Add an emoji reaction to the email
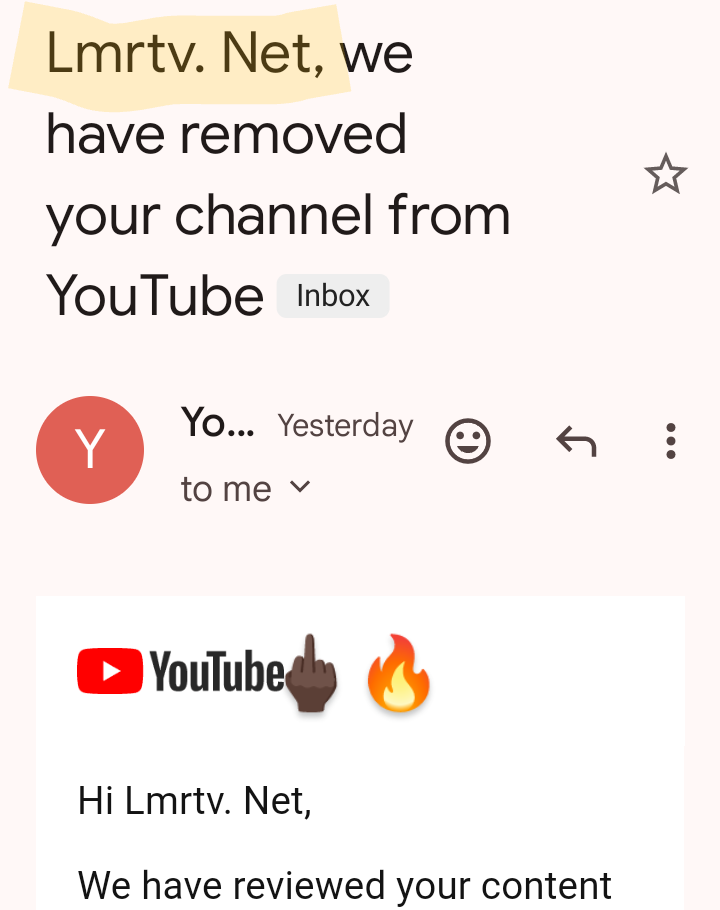Viewport: 720px width, 910px height. 468,441
